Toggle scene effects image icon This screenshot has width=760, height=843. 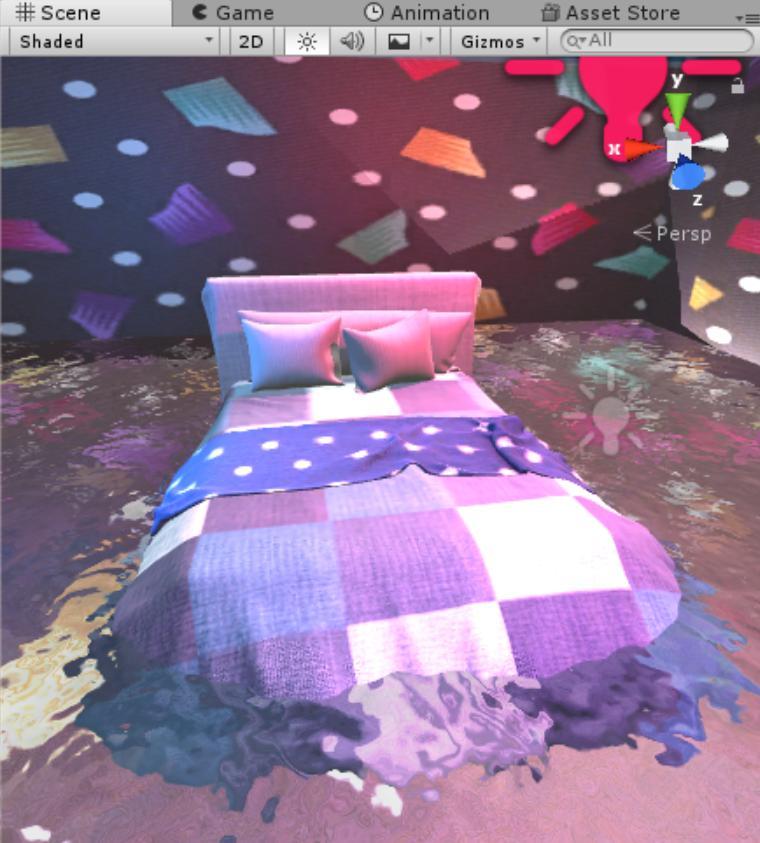(398, 41)
